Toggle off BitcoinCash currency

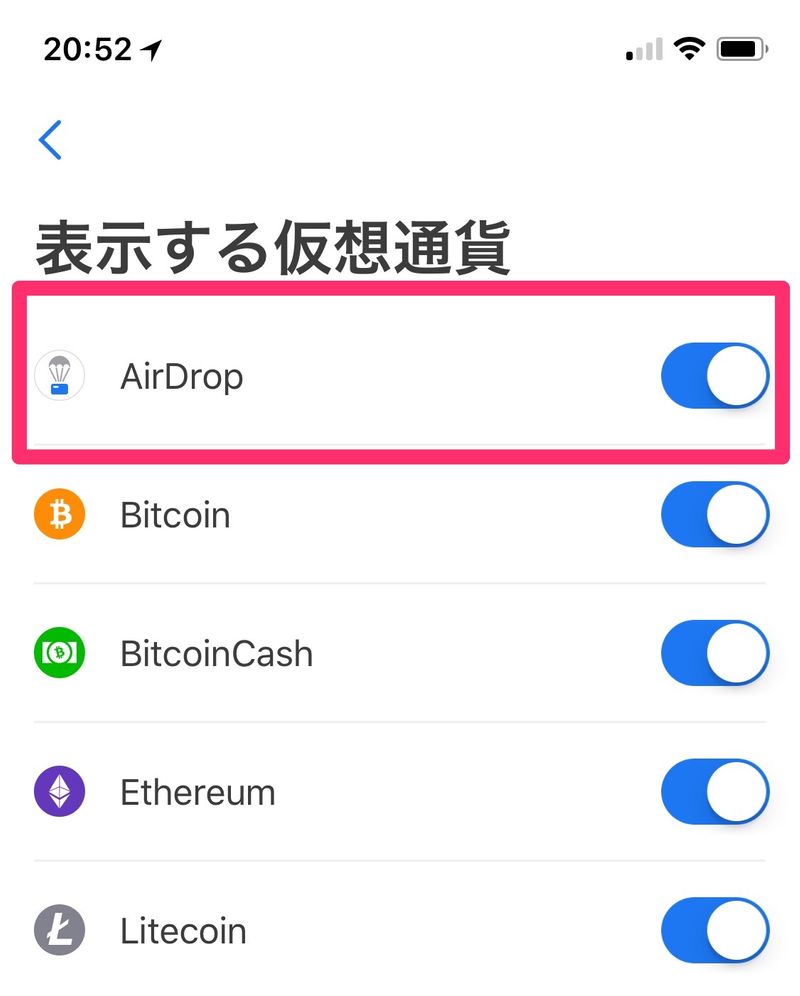click(714, 654)
